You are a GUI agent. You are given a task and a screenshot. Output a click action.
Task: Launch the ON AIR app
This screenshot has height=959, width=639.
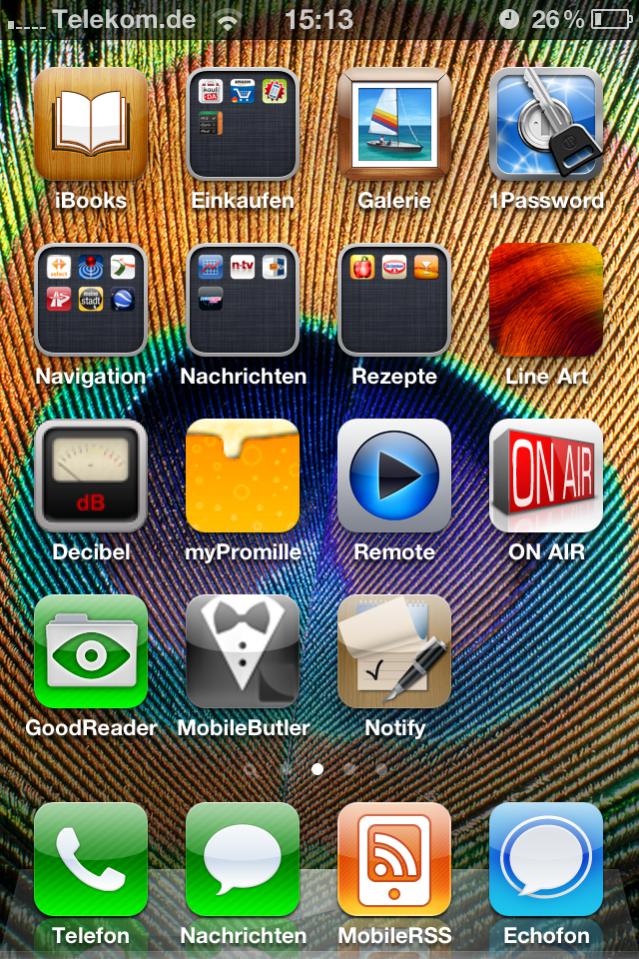(546, 476)
